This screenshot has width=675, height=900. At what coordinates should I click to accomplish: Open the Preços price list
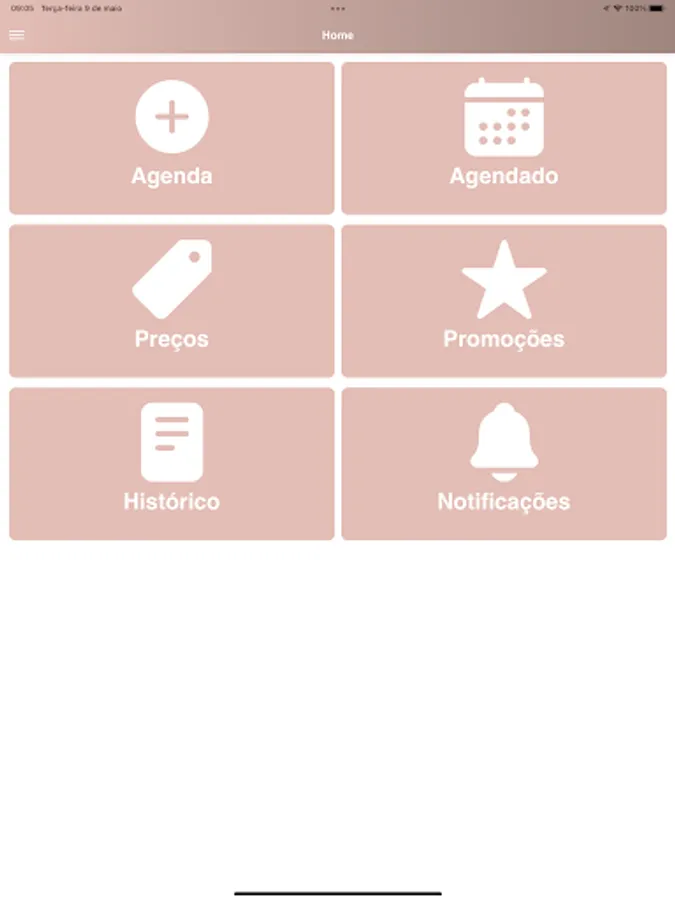(172, 300)
